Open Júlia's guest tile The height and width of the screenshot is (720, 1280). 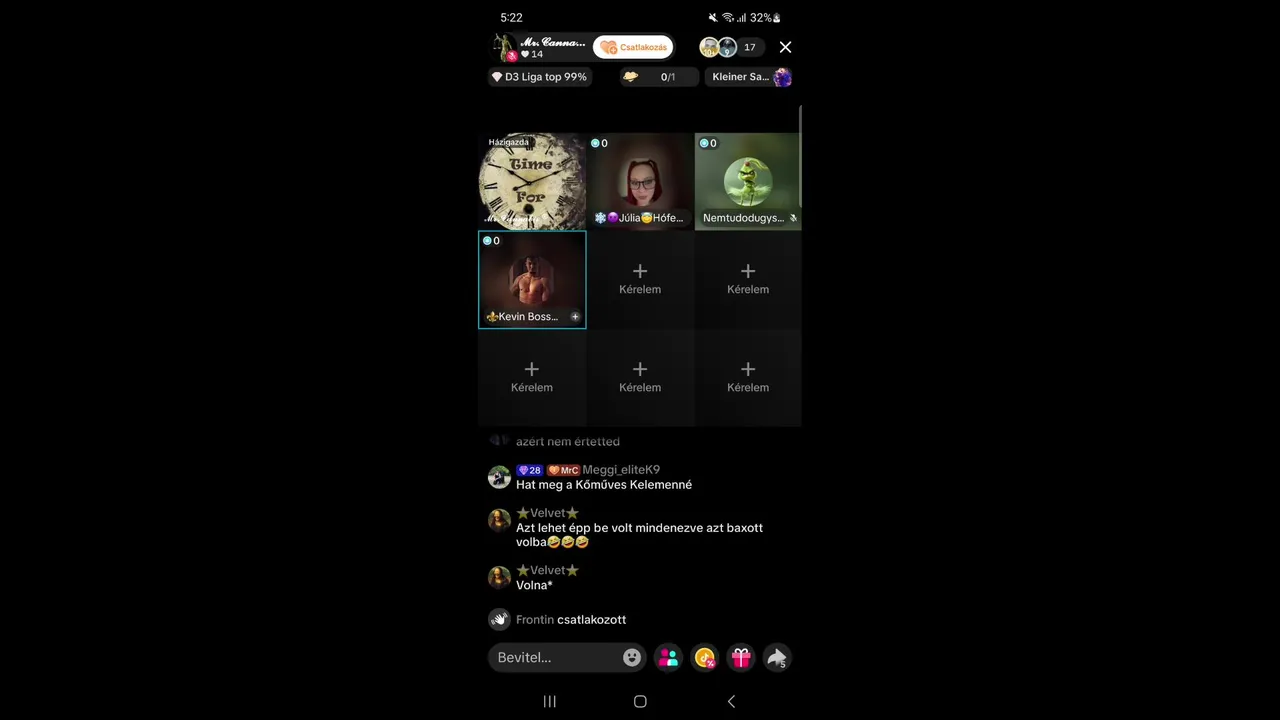point(640,182)
